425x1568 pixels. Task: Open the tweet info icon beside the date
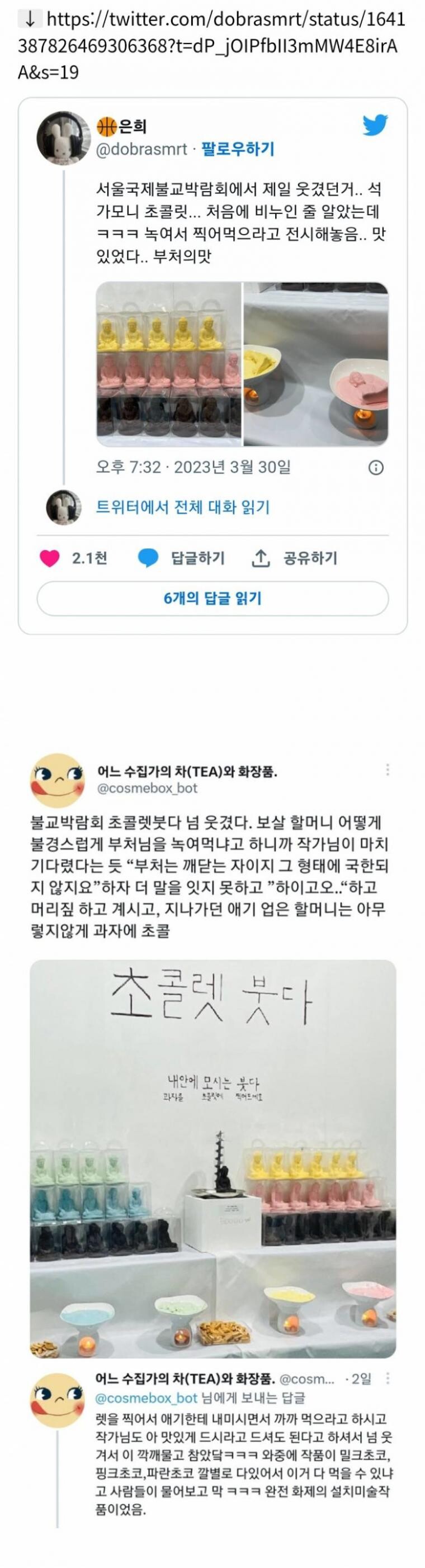point(376,468)
